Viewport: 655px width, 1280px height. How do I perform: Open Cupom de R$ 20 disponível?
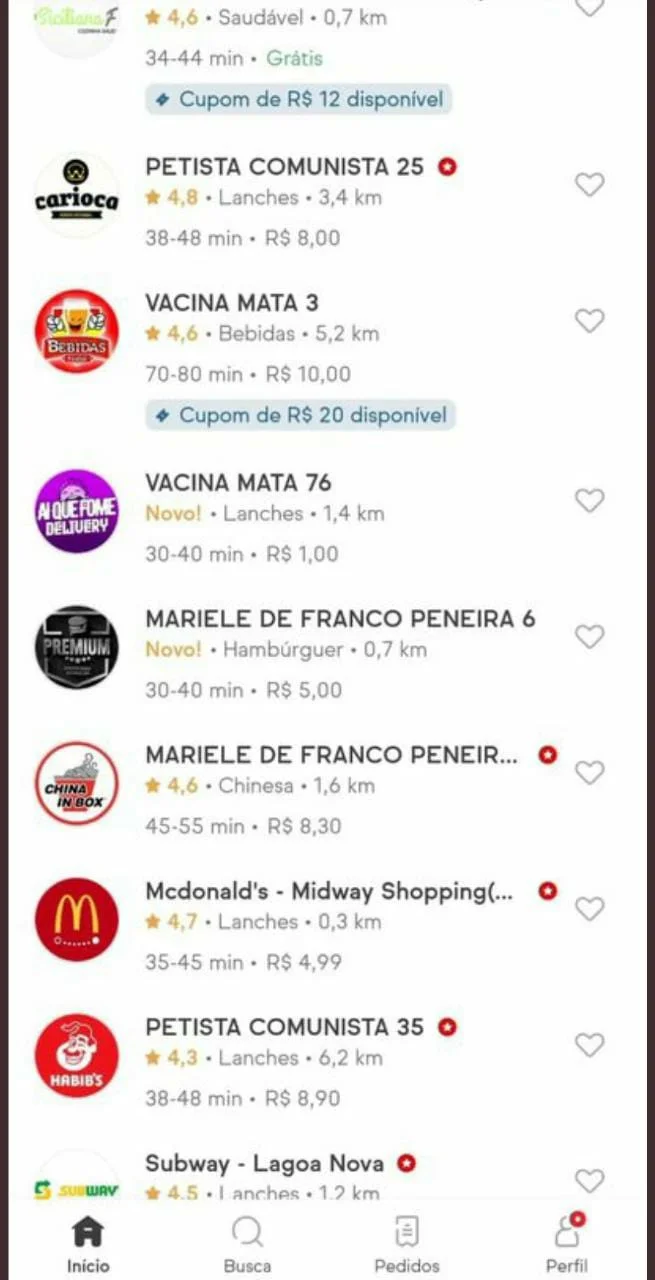coord(300,415)
